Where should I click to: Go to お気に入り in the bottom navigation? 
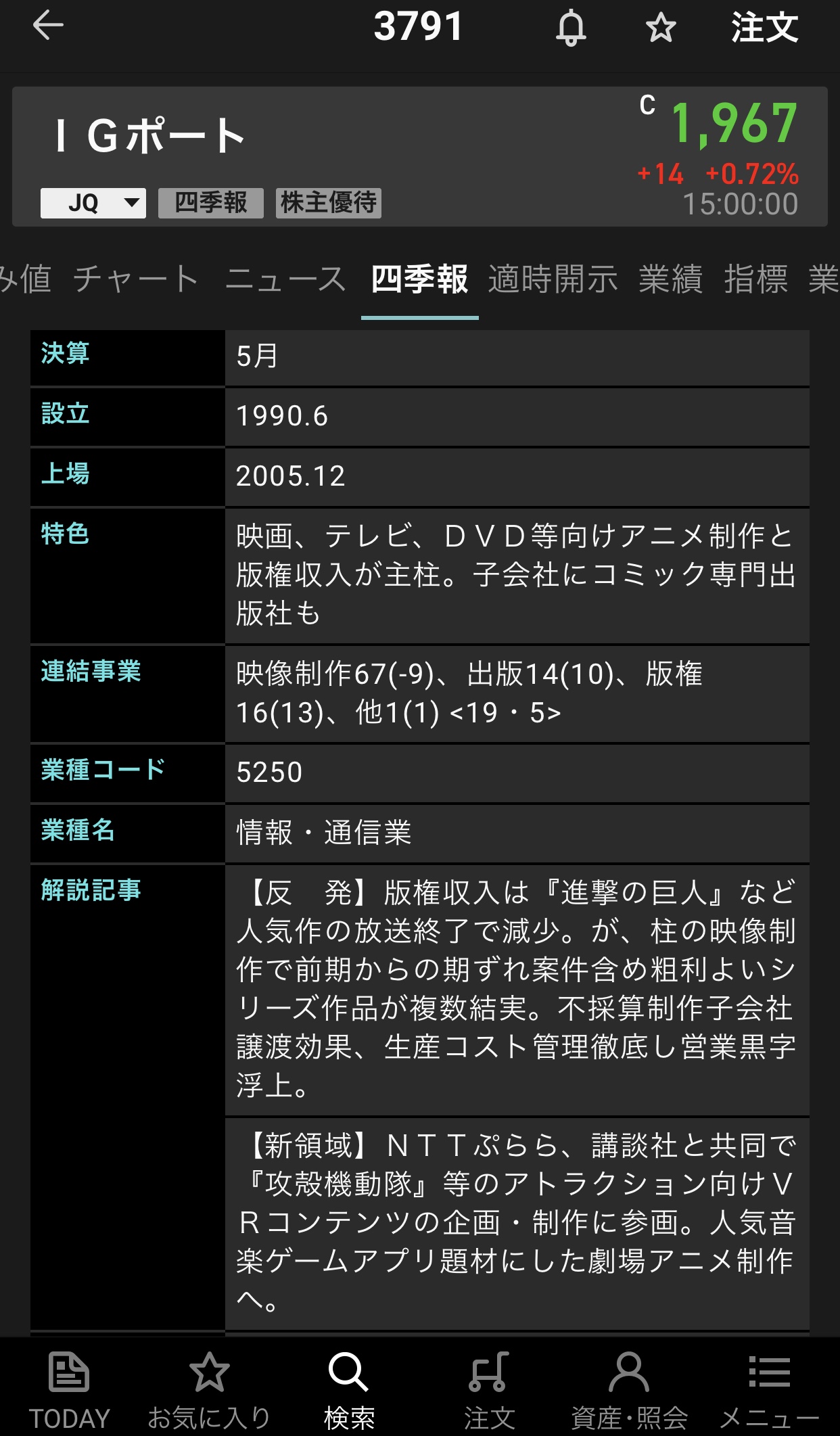tap(209, 1390)
